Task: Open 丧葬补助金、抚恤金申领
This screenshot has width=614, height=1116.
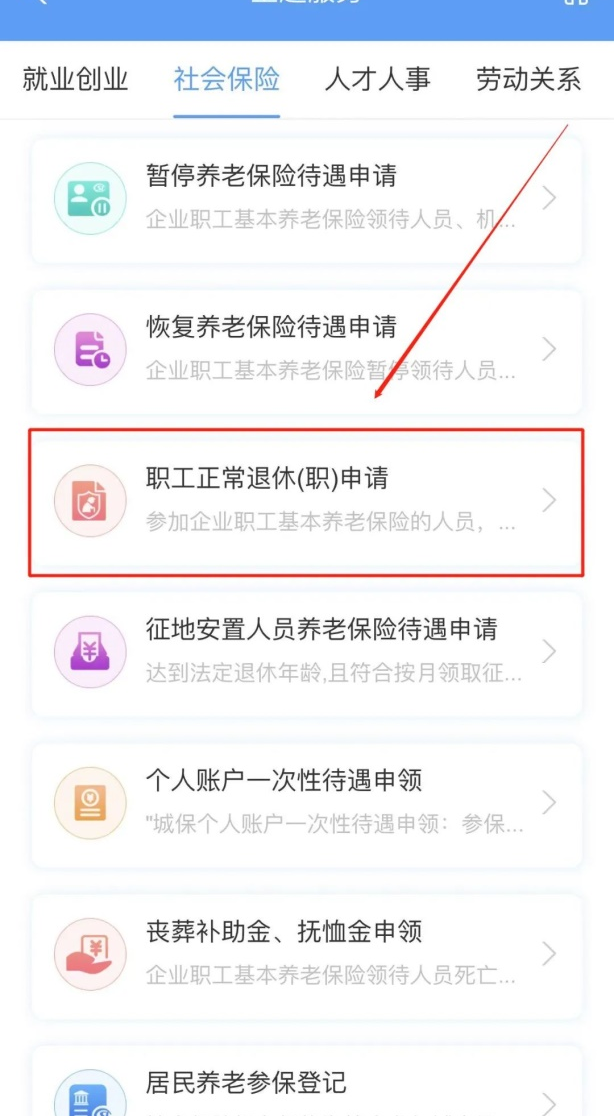Action: point(307,954)
